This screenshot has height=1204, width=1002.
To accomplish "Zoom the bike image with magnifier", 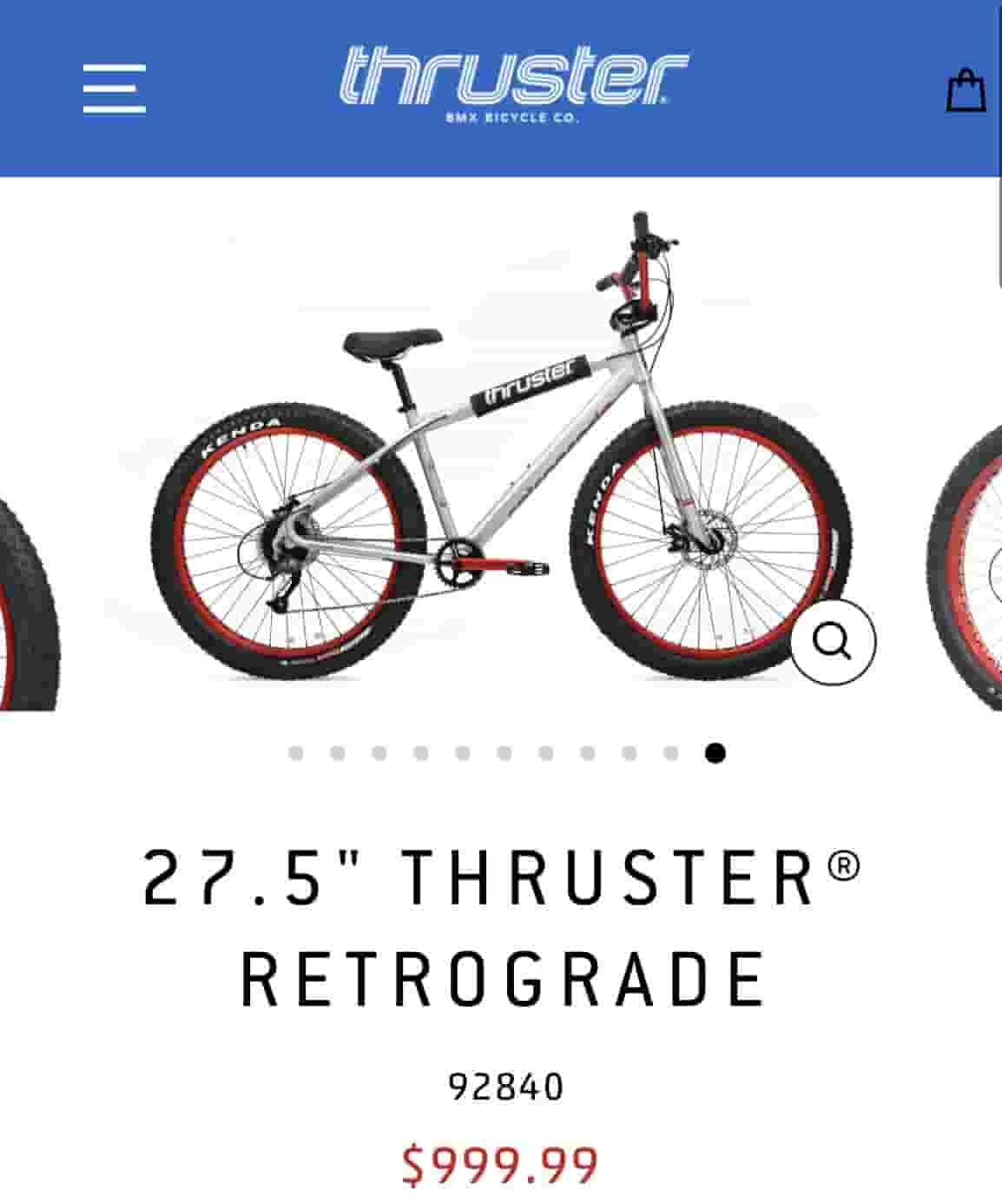I will click(x=833, y=642).
